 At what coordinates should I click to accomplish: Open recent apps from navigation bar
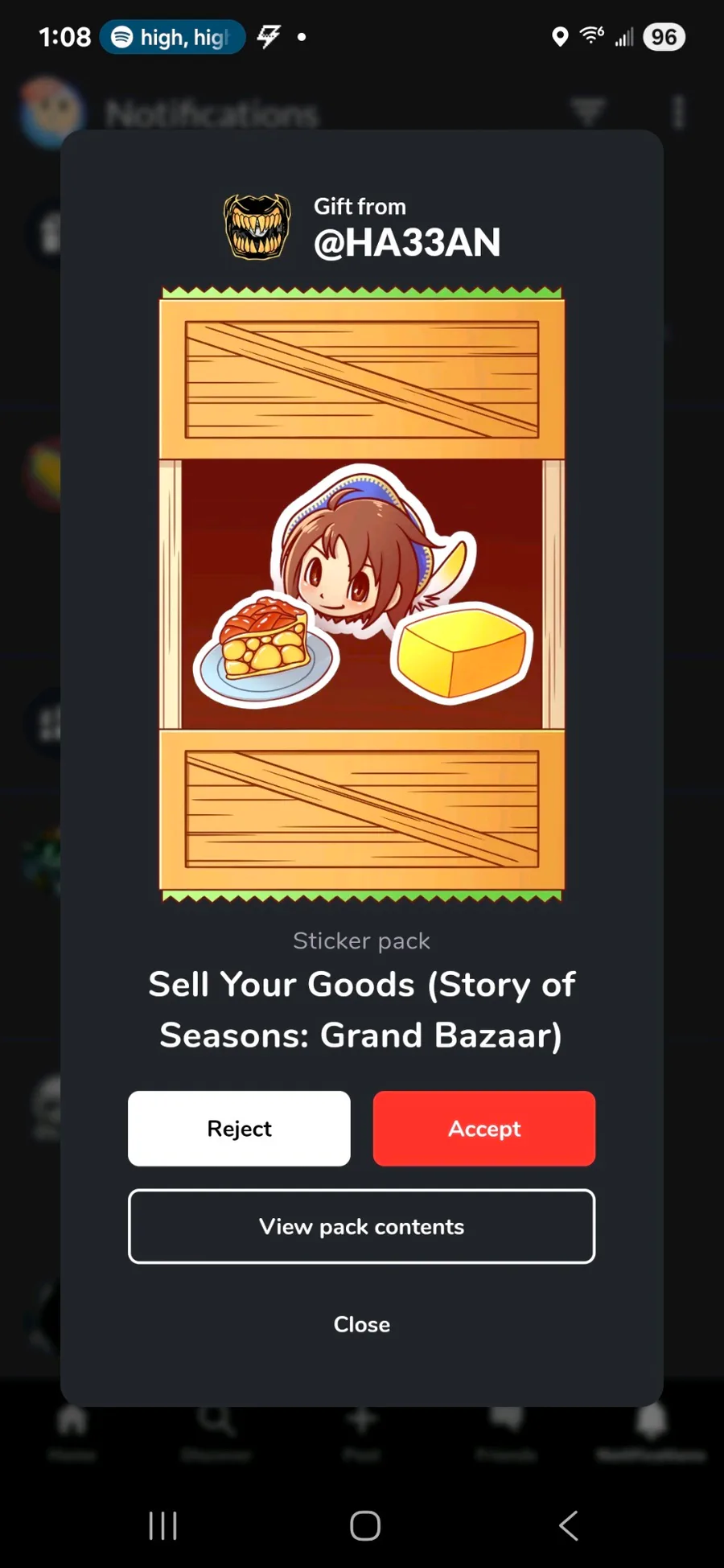pyautogui.click(x=162, y=1525)
